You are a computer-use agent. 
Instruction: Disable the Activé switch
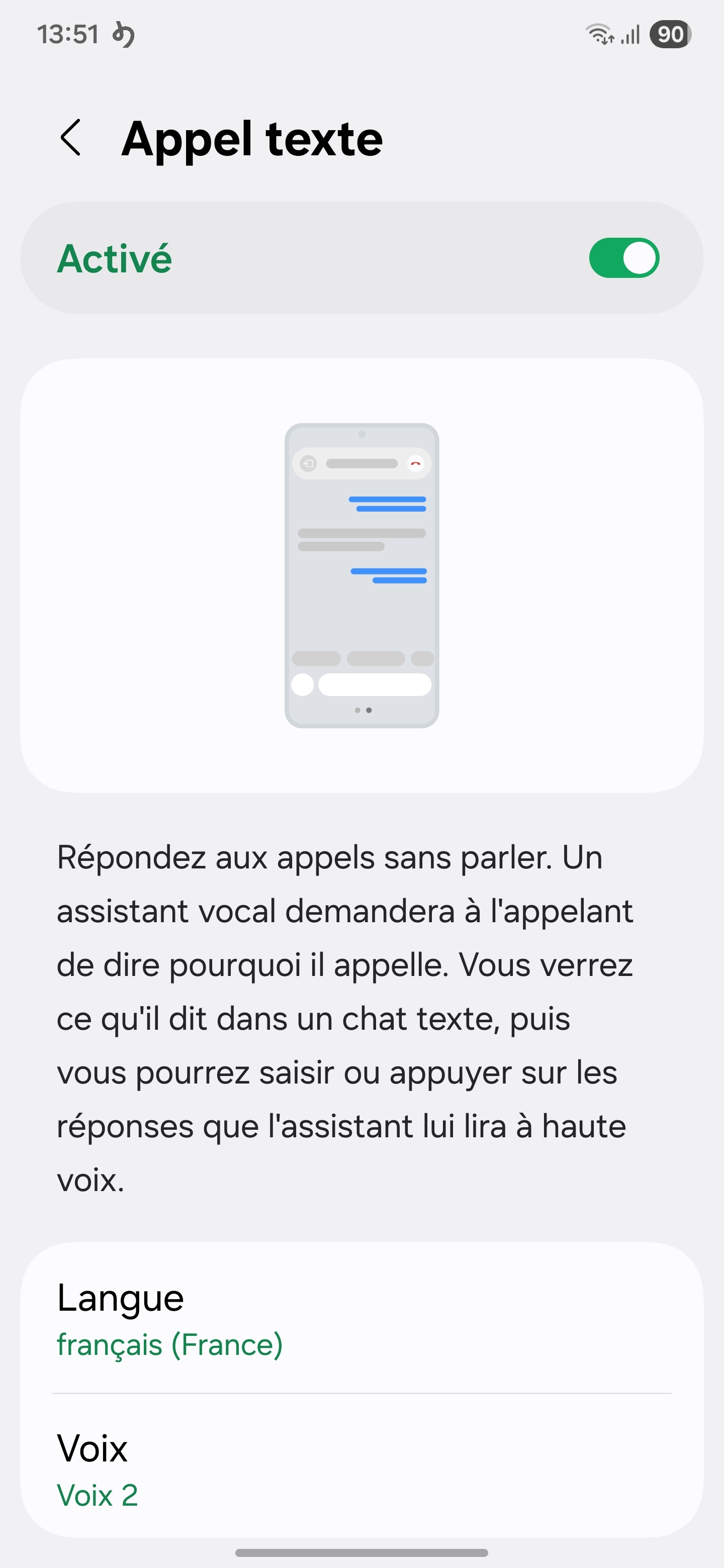[623, 258]
